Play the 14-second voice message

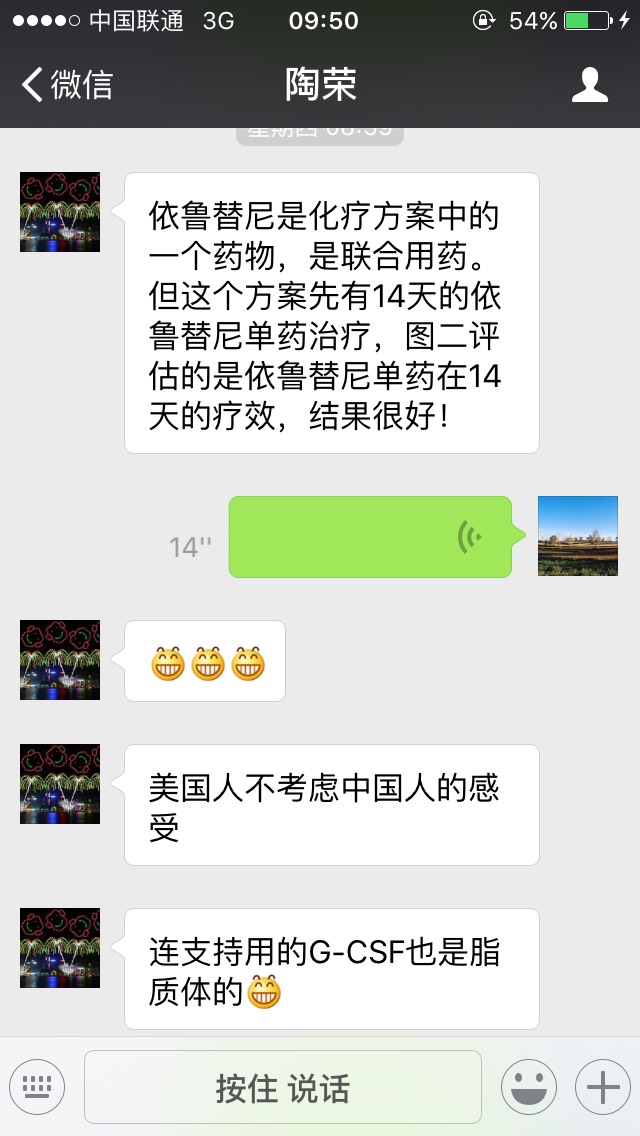click(x=370, y=537)
